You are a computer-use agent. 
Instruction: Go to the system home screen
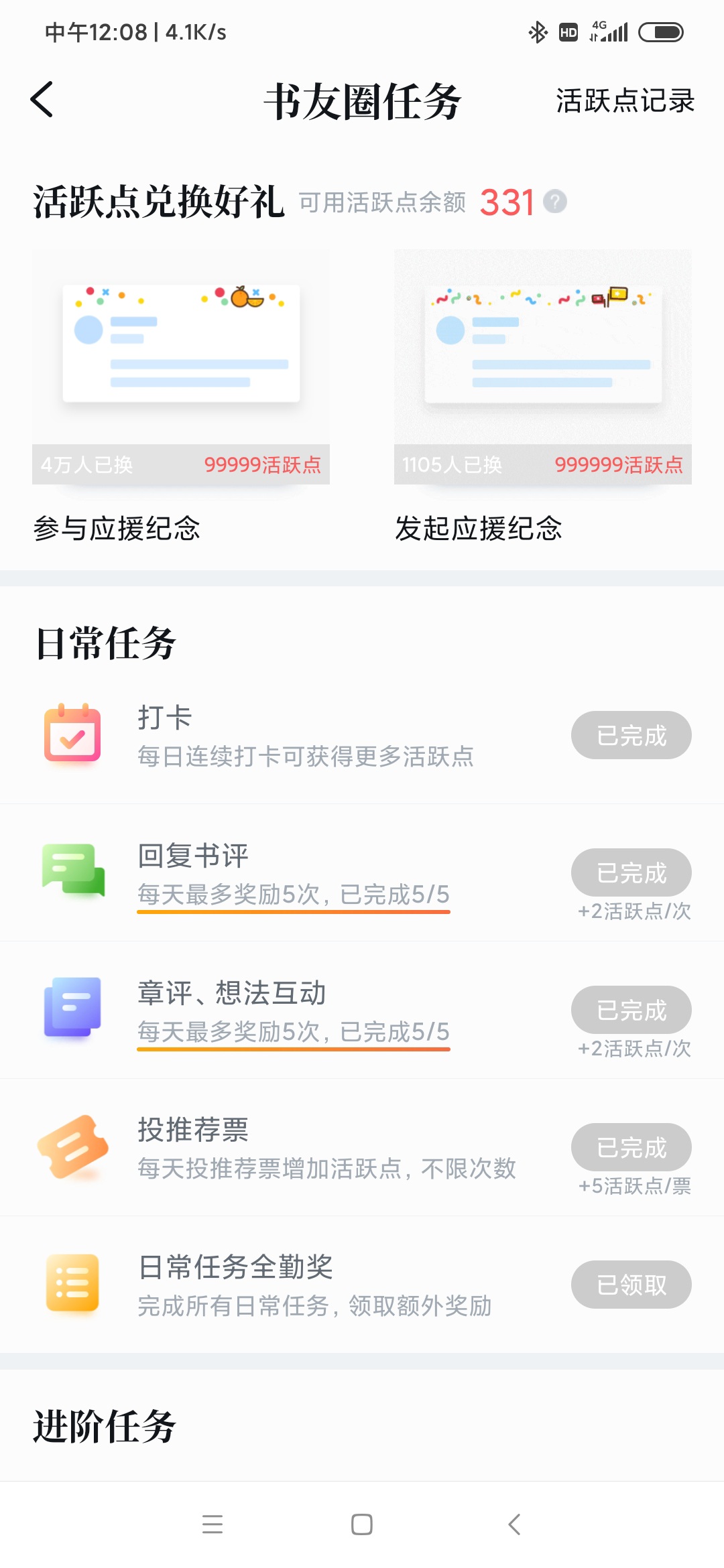click(362, 1524)
